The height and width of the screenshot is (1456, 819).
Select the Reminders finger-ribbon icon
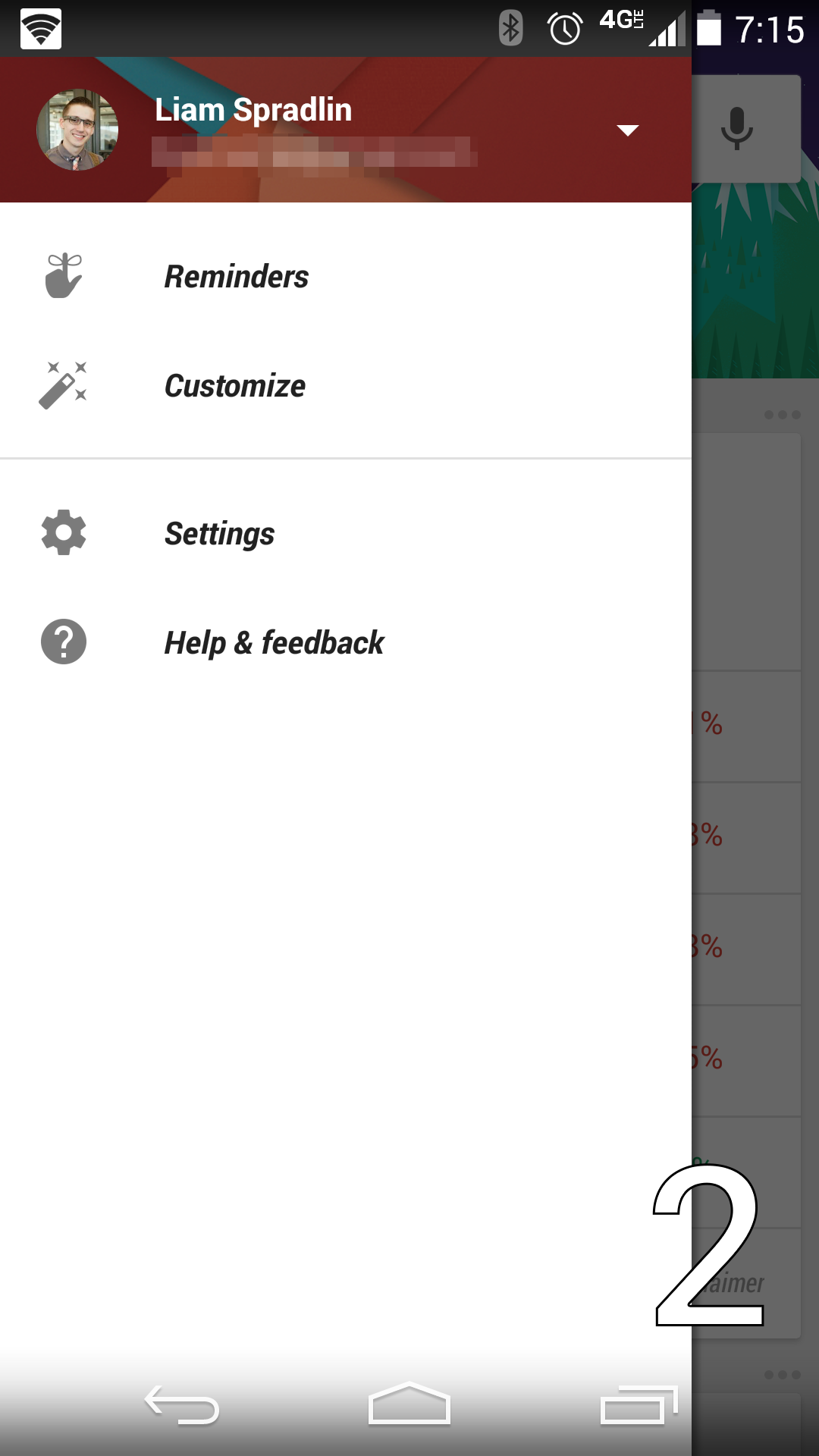pyautogui.click(x=64, y=276)
